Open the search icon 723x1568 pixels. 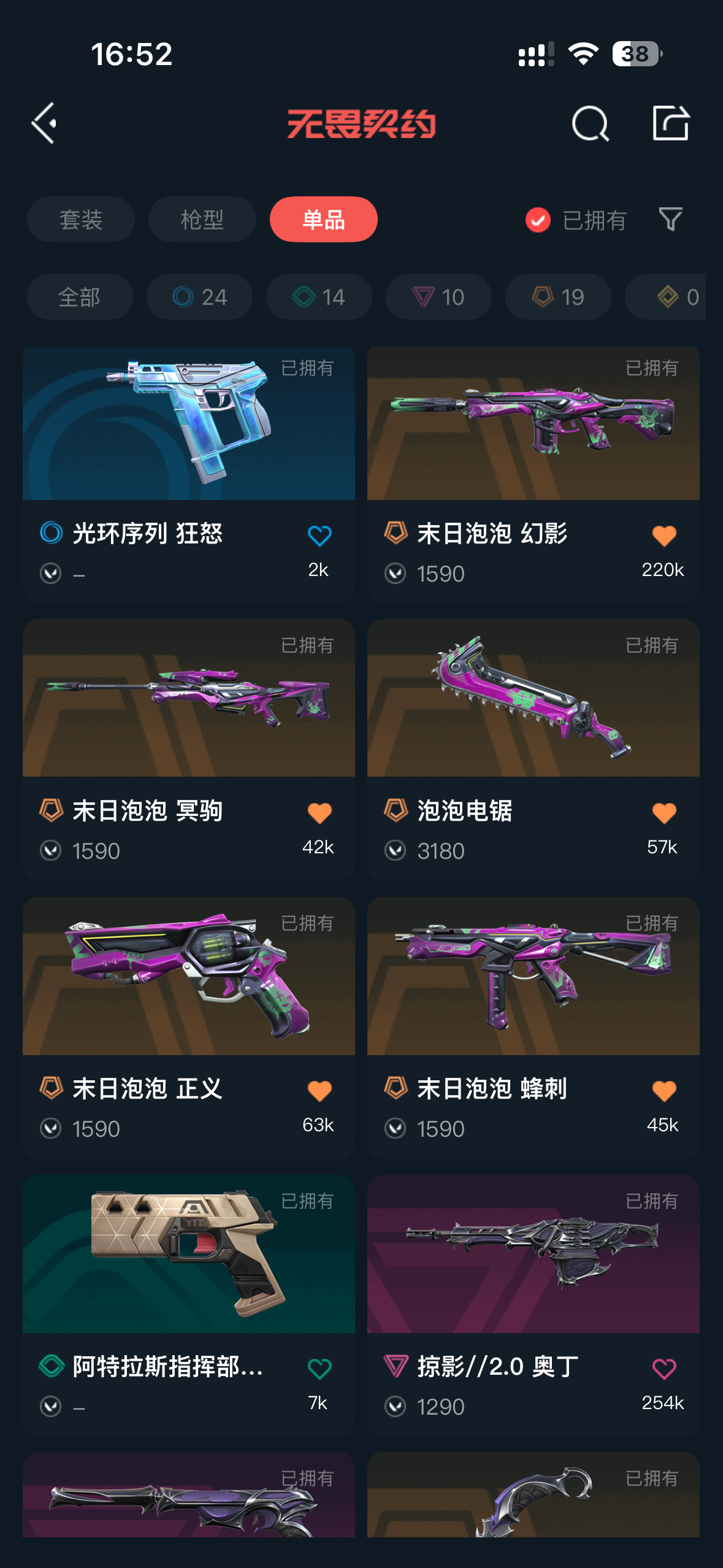click(590, 123)
